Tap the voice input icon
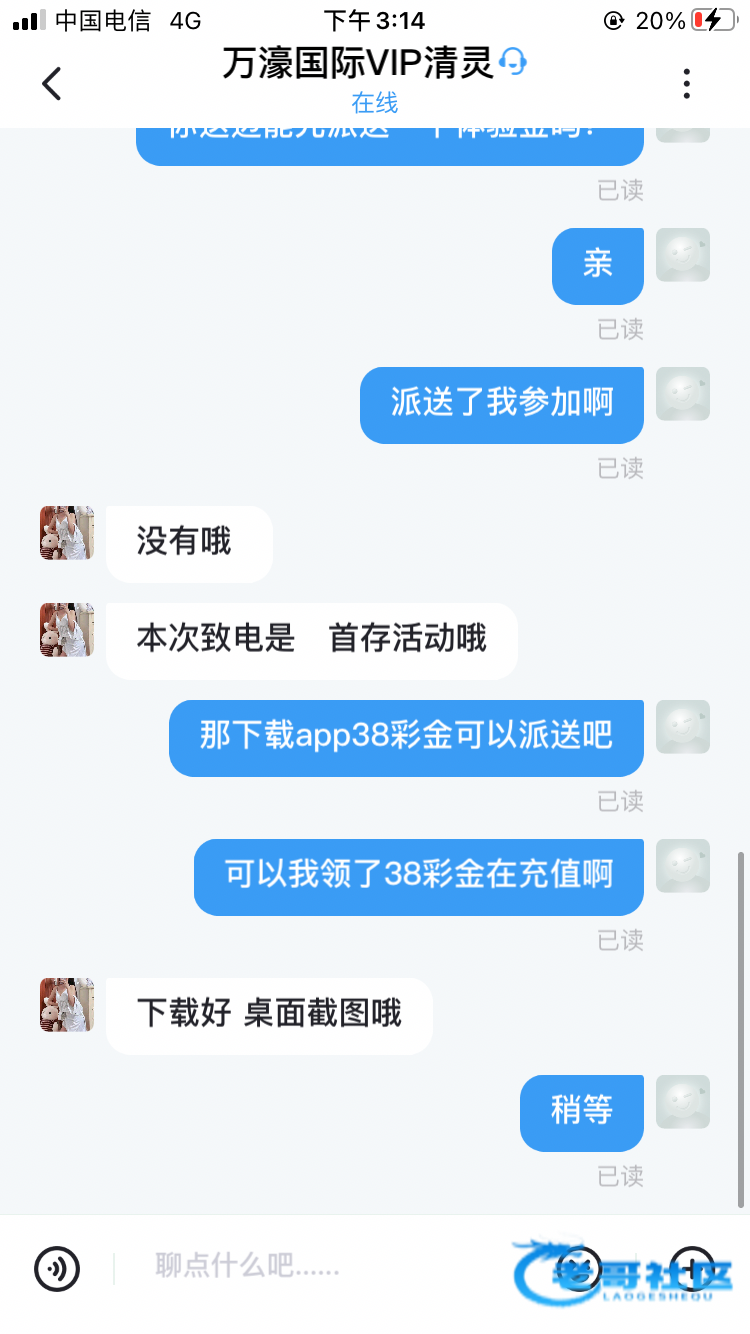This screenshot has height=1334, width=750. tap(57, 1269)
